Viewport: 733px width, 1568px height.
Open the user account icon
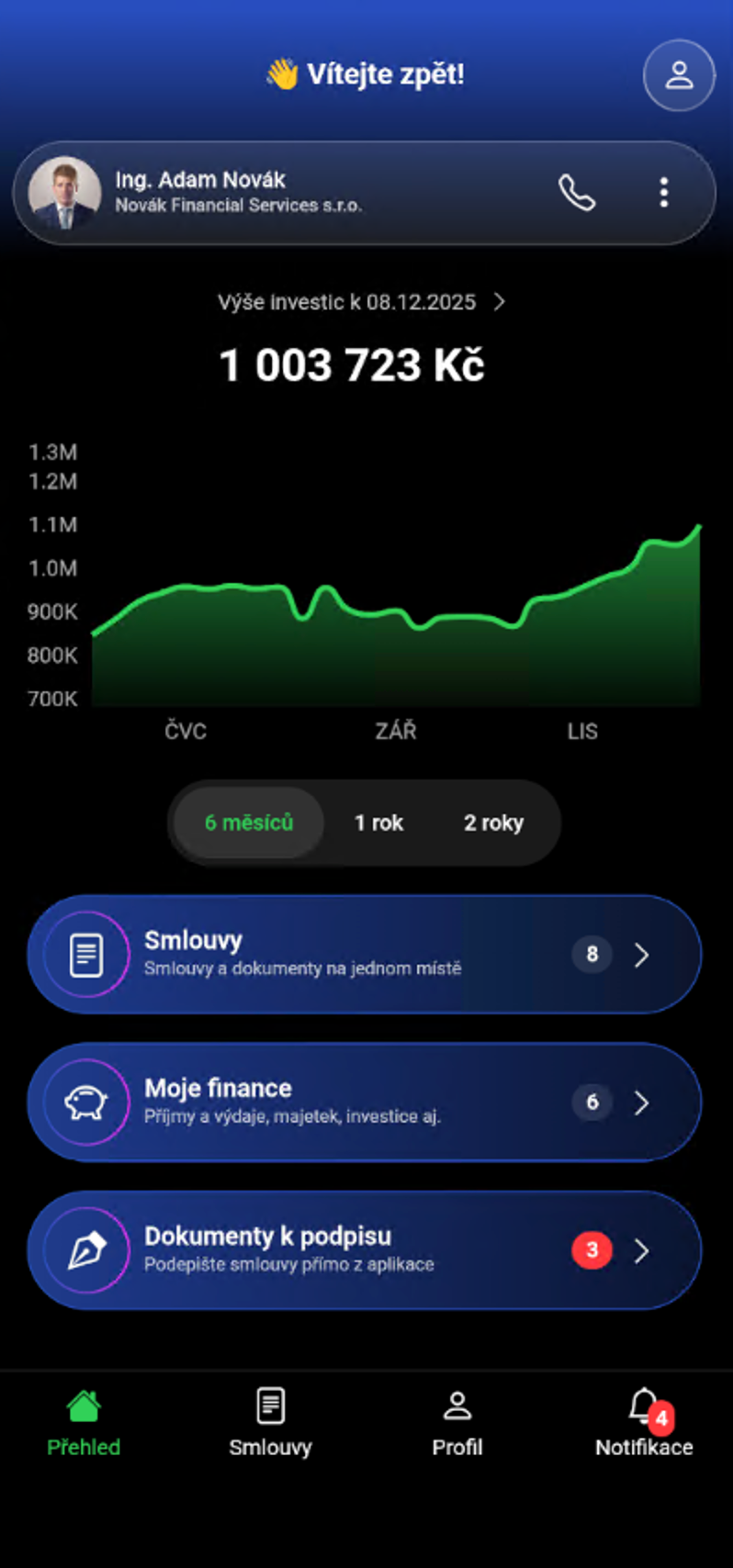pyautogui.click(x=679, y=75)
